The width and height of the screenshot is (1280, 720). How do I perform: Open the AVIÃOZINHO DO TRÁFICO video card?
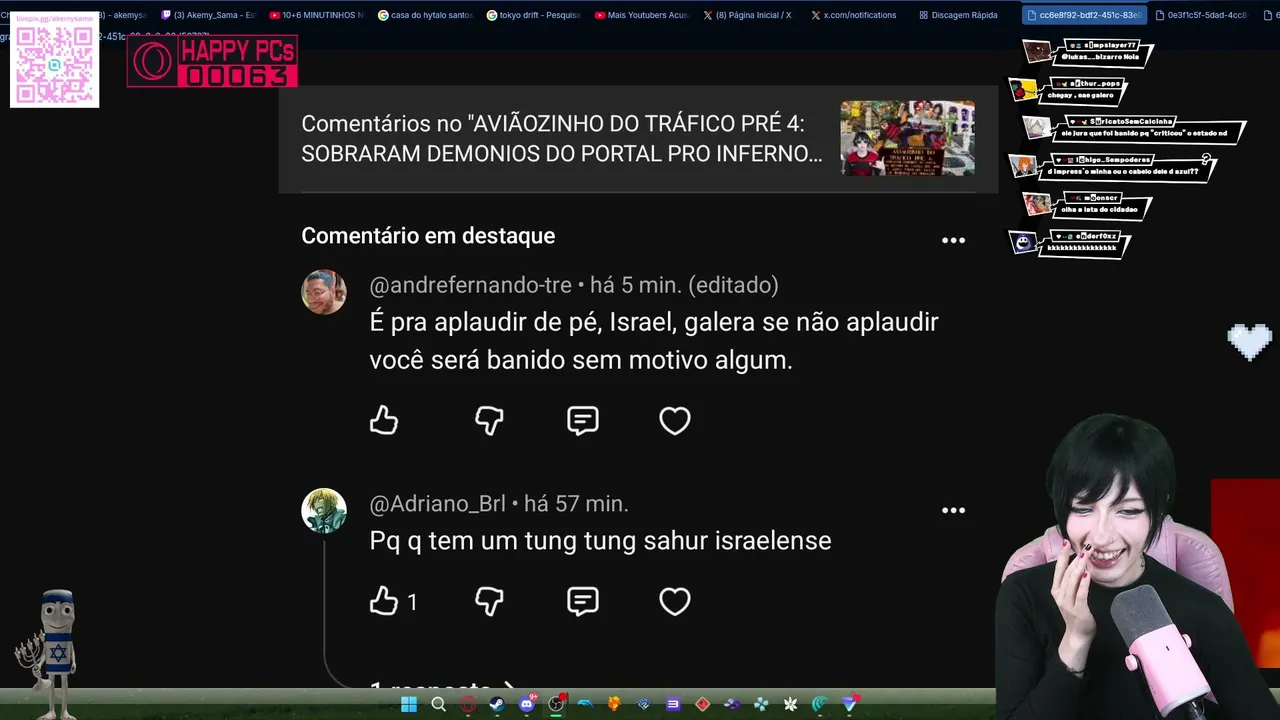638,138
